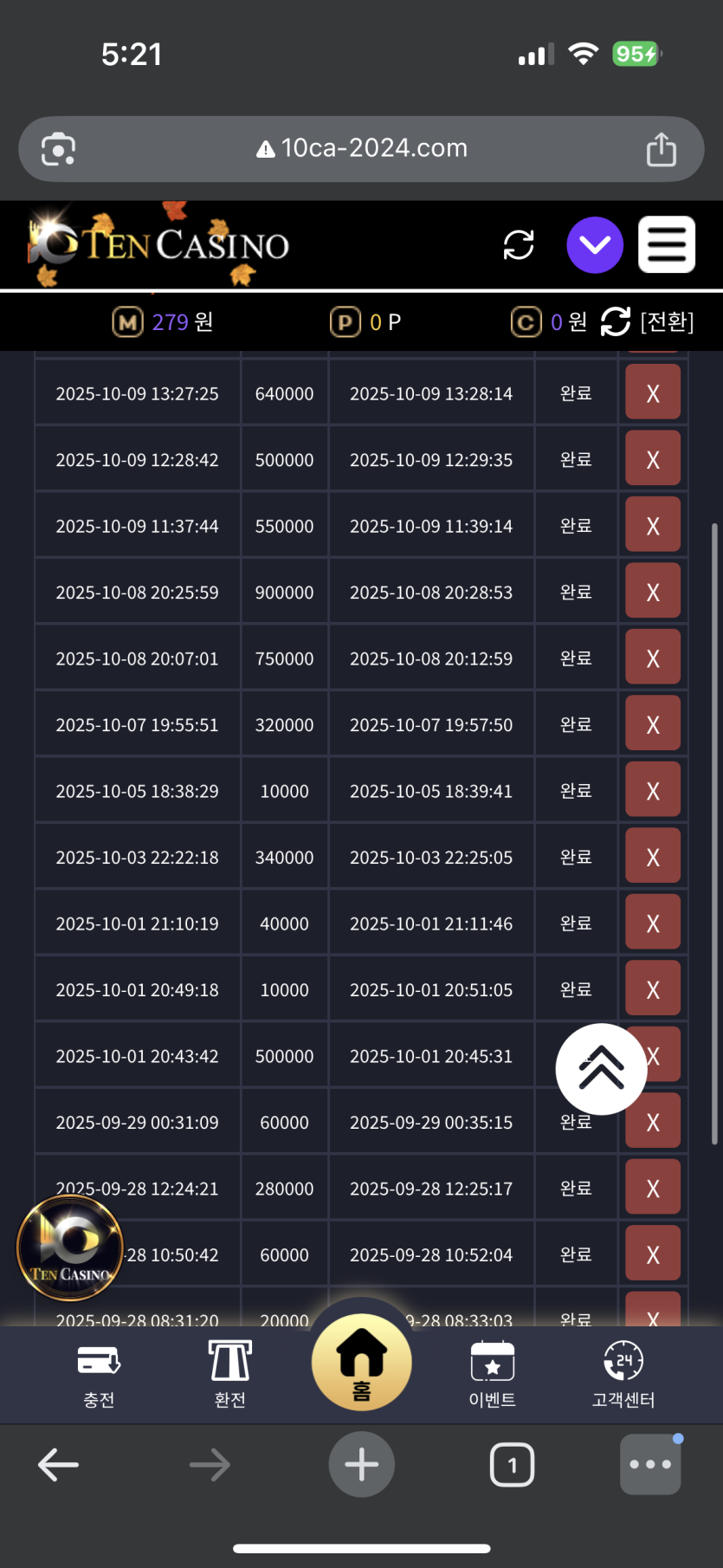
Task: Delete the 2025-10-09 13:27:25 record
Action: 653,393
